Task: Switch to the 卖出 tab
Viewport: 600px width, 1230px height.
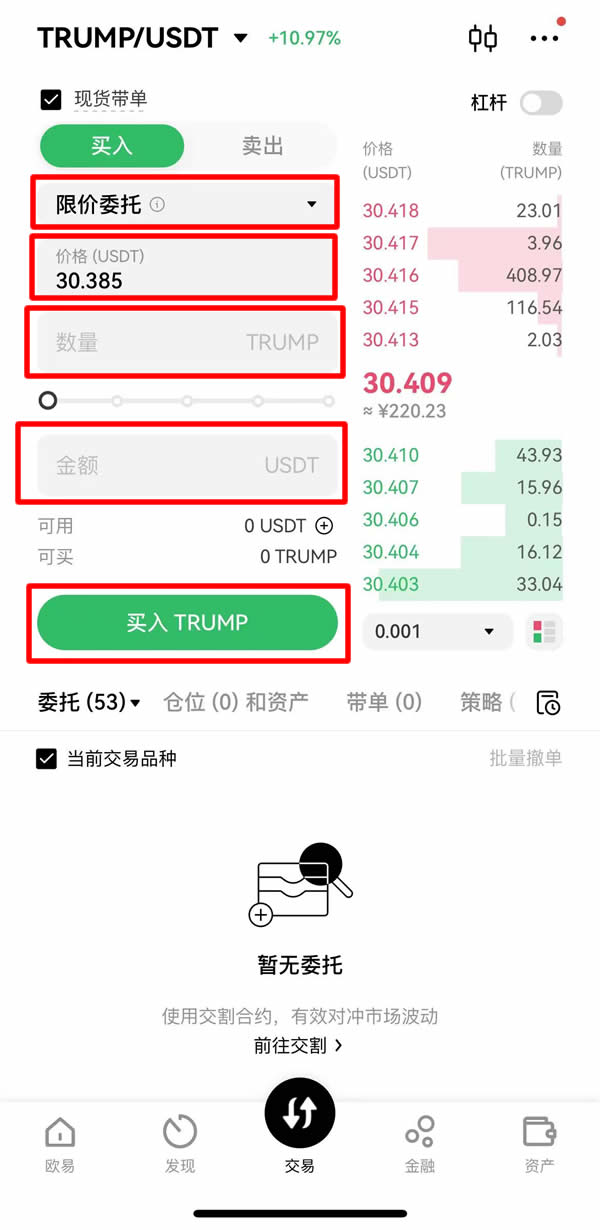Action: 262,146
